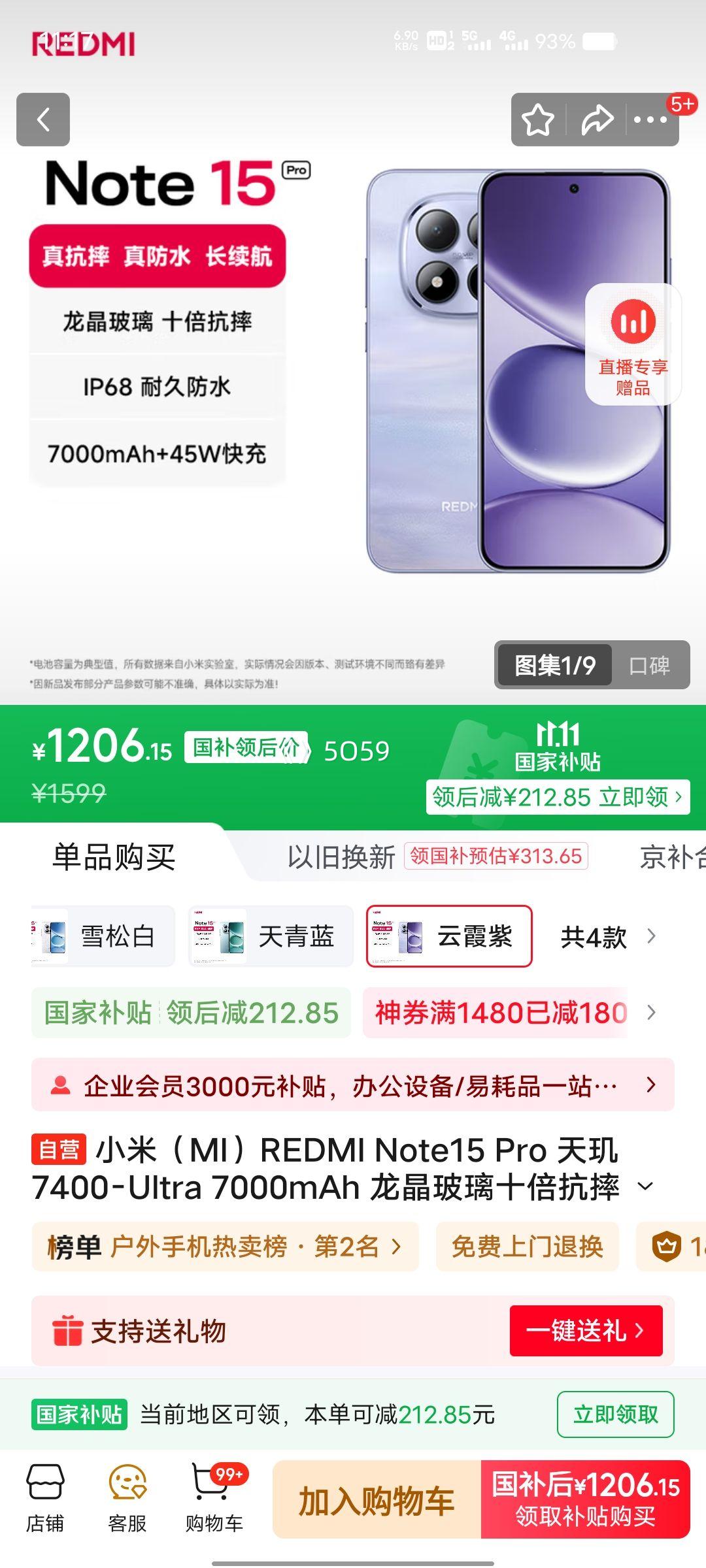Viewport: 706px width, 1568px height.
Task: Favorite this product with the star icon
Action: 538,120
